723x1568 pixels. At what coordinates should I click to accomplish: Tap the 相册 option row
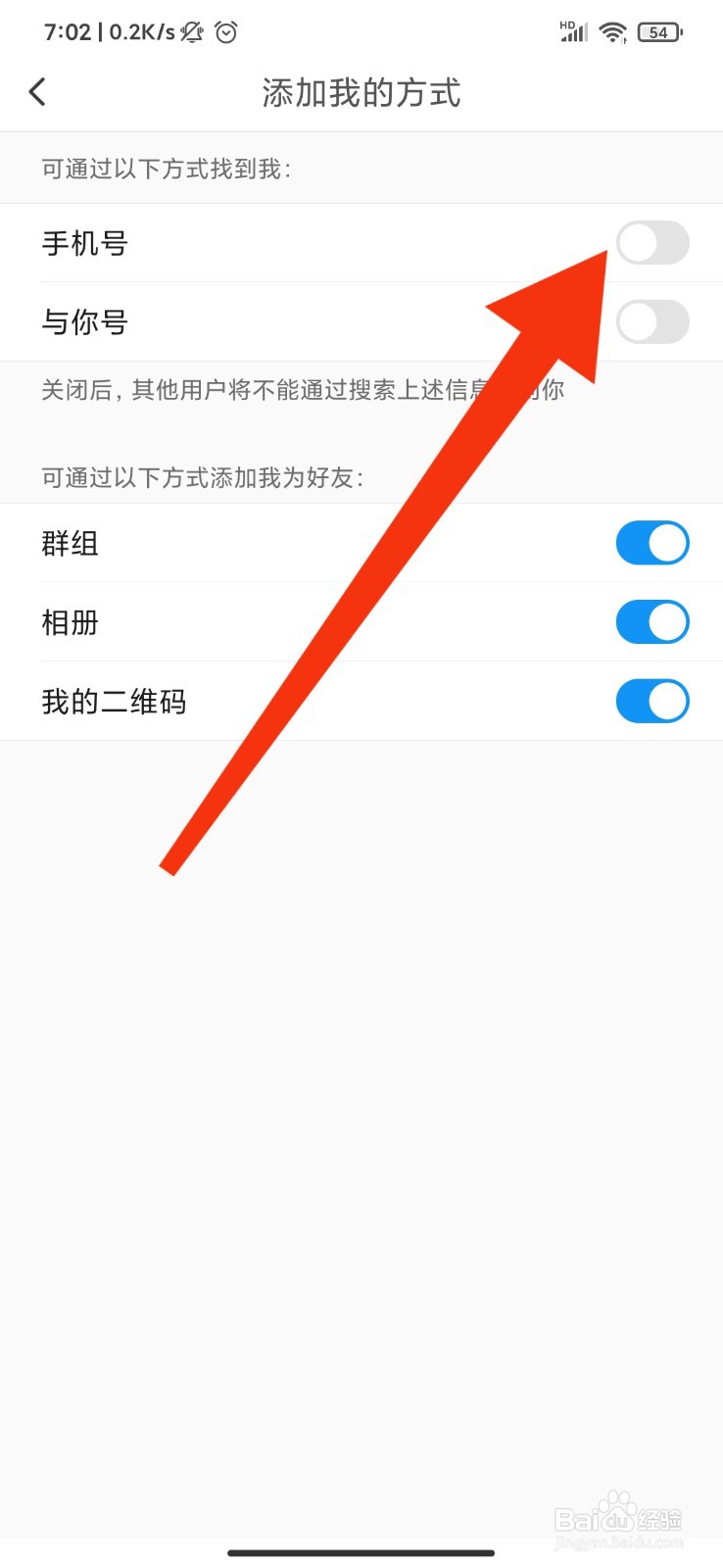pos(70,622)
